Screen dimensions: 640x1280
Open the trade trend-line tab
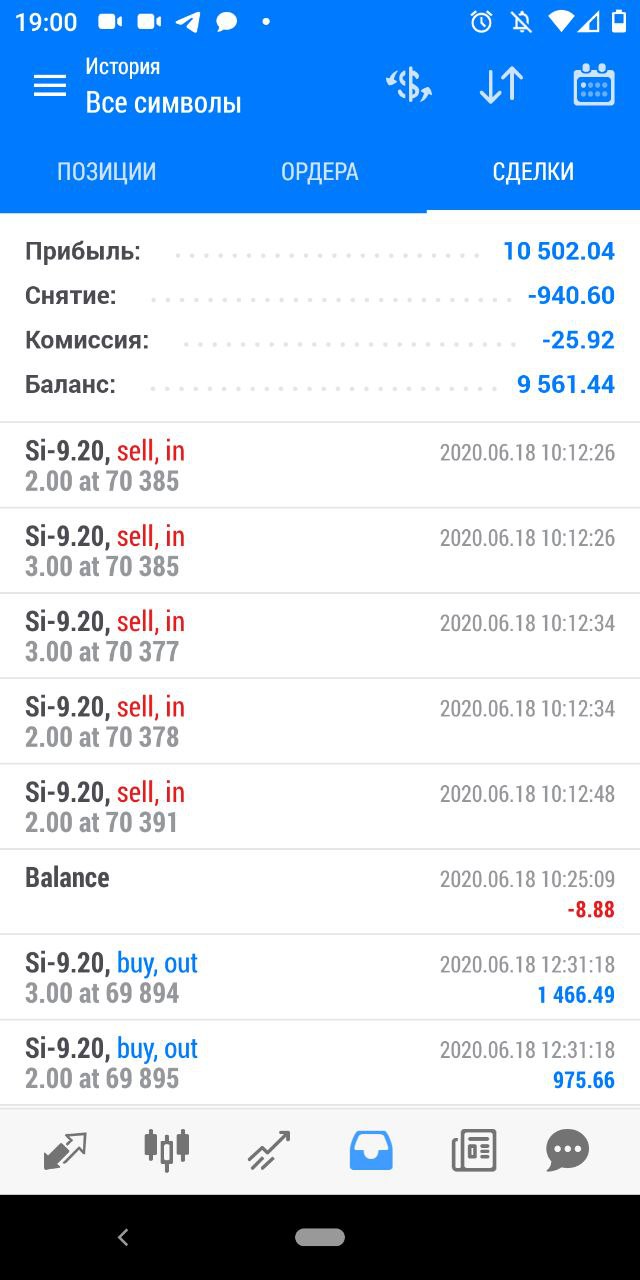click(x=269, y=1150)
